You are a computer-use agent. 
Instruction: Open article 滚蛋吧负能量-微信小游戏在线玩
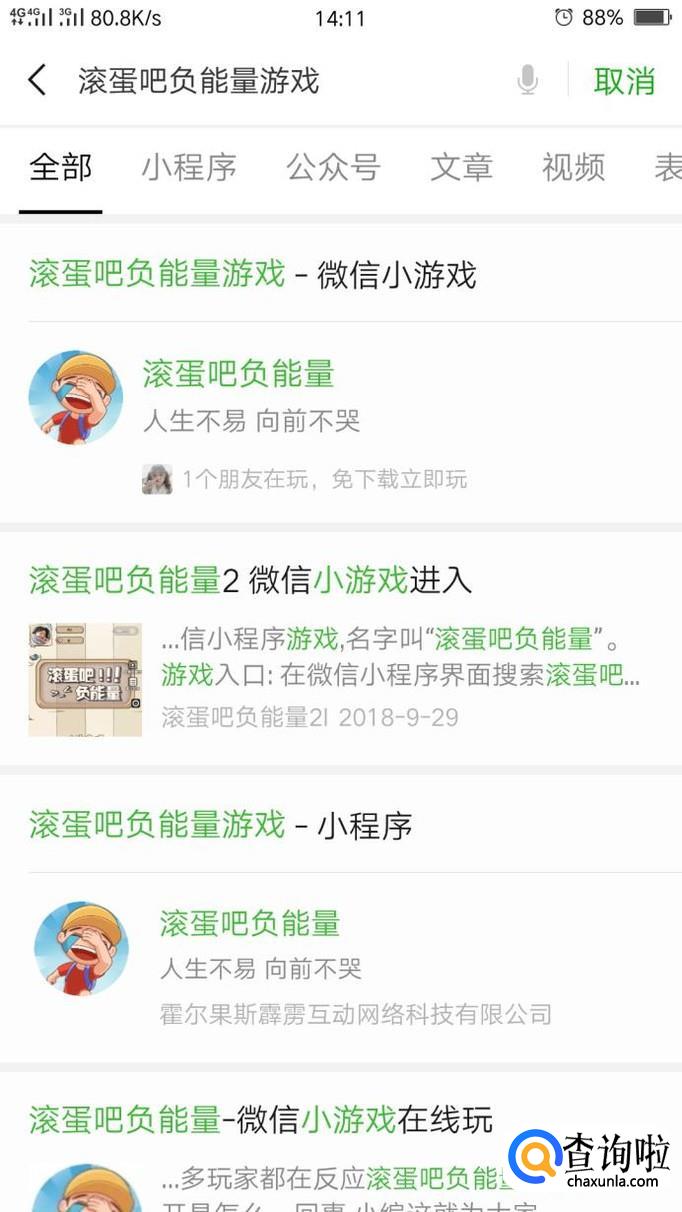[260, 1120]
